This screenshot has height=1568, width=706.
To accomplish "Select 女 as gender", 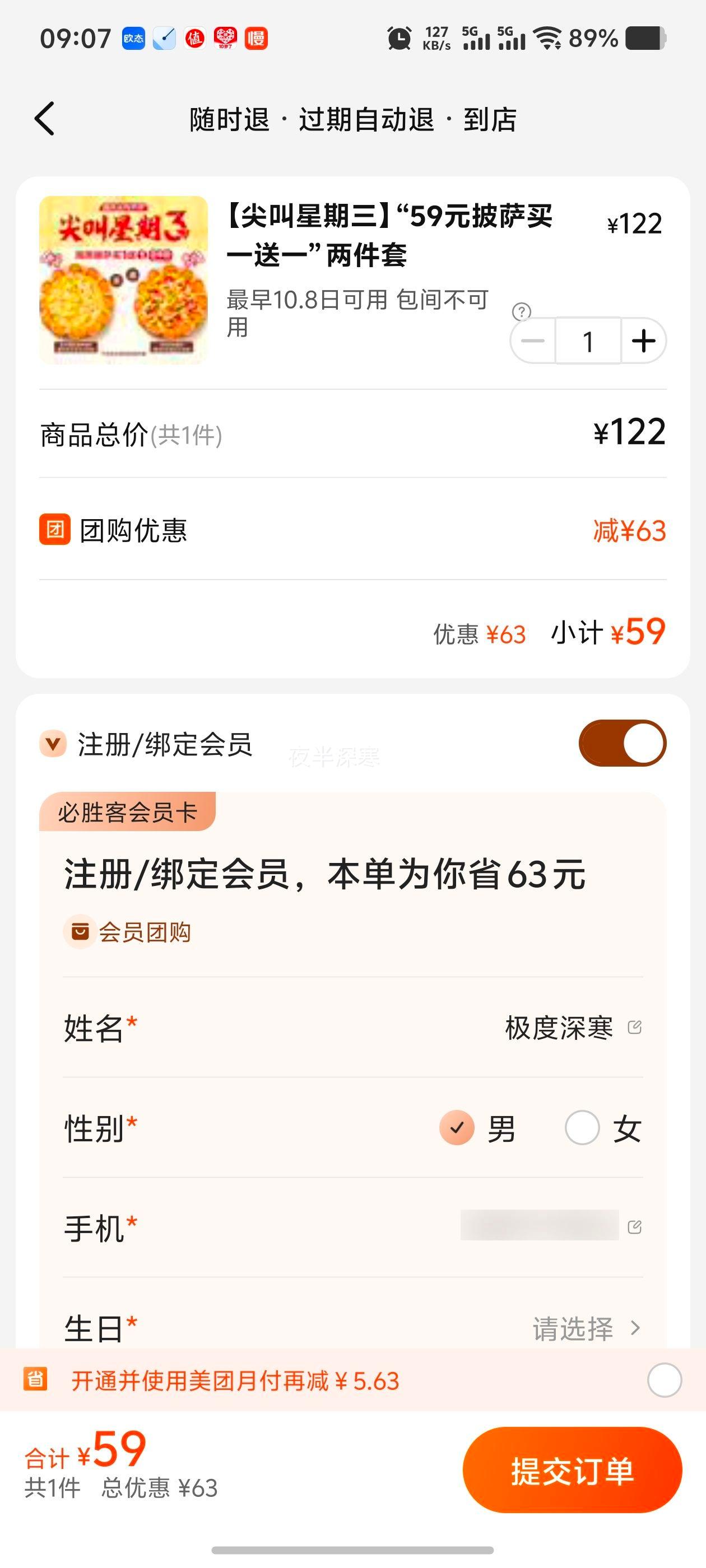I will click(582, 1128).
